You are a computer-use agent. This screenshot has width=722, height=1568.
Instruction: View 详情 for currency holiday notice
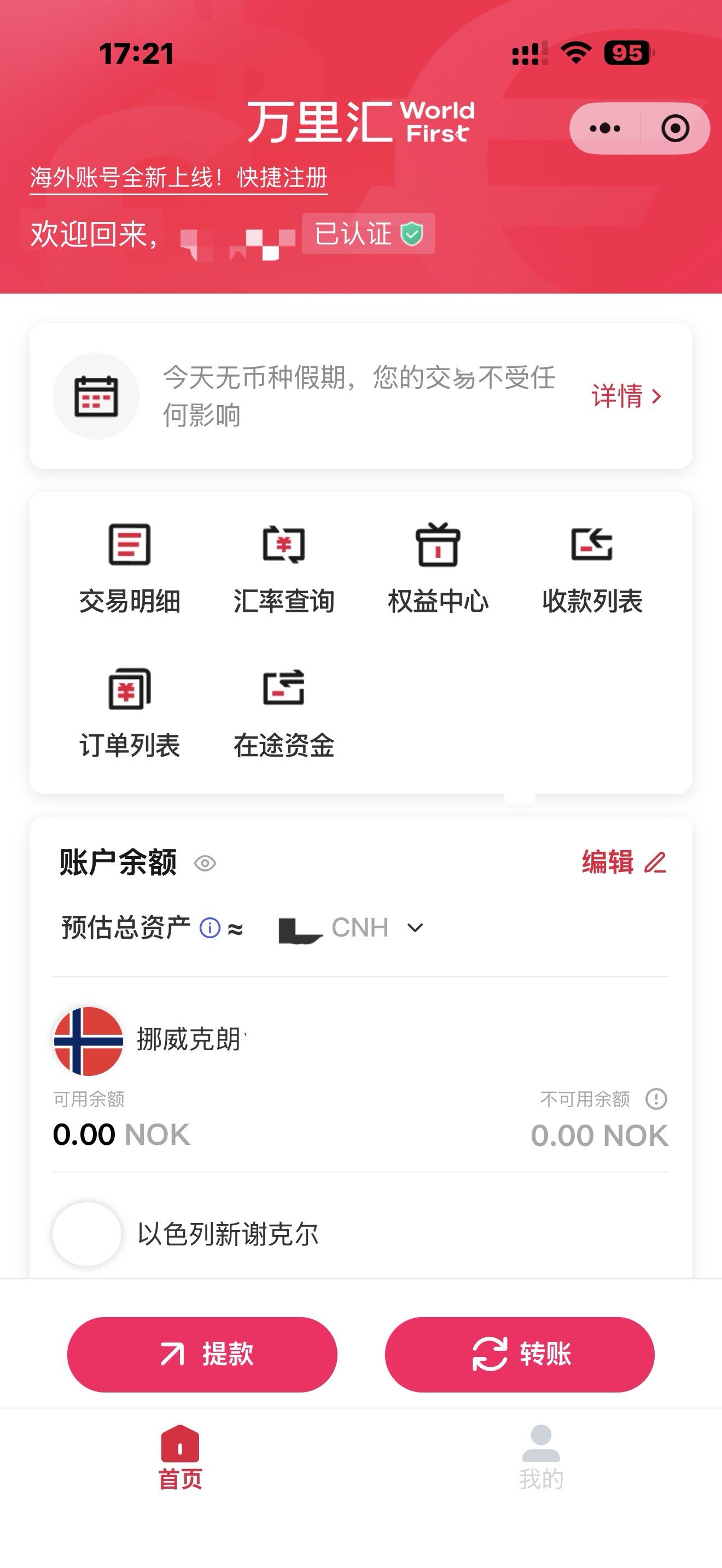[x=626, y=396]
